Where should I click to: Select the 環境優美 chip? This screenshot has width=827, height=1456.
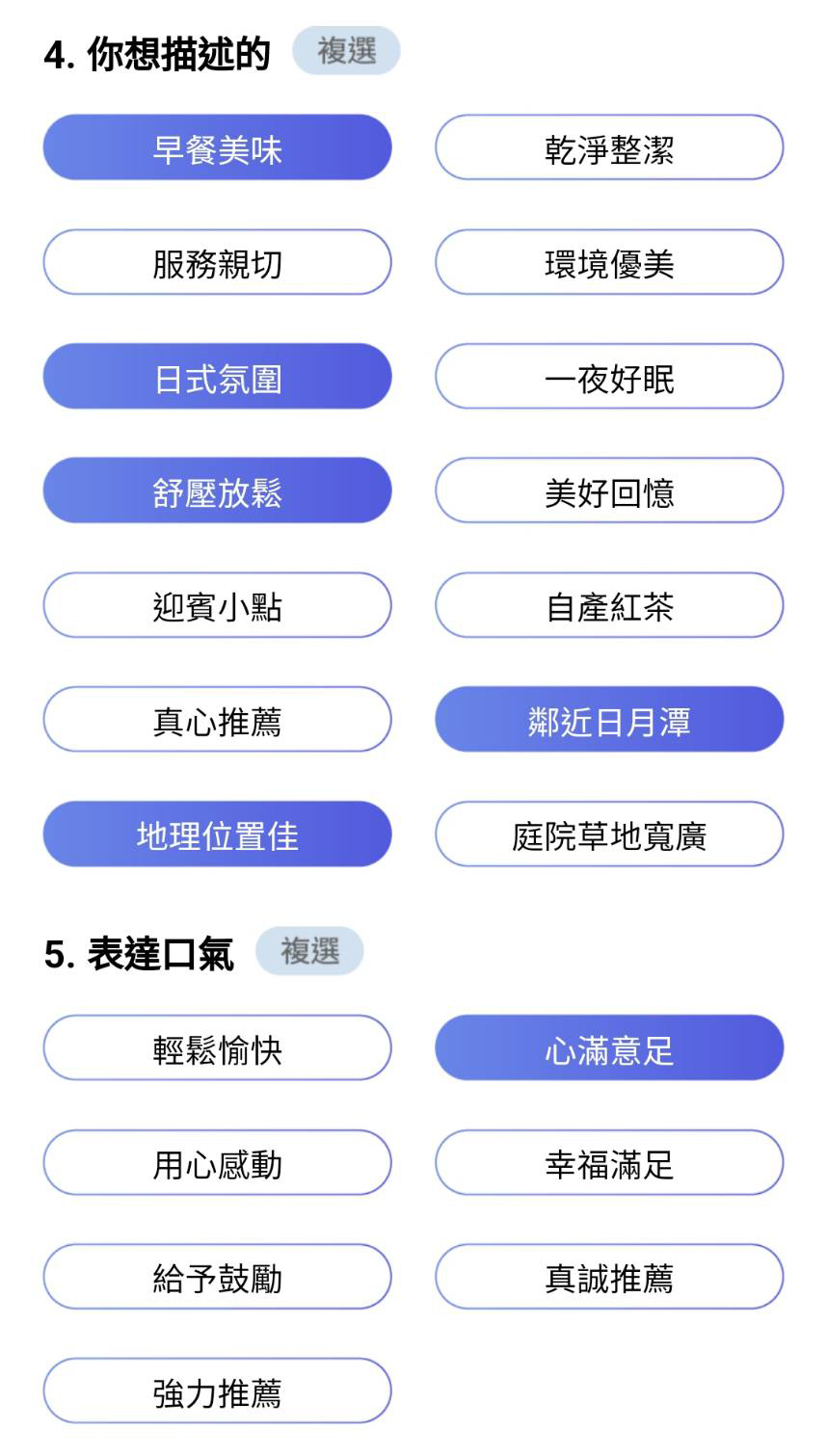[x=609, y=262]
